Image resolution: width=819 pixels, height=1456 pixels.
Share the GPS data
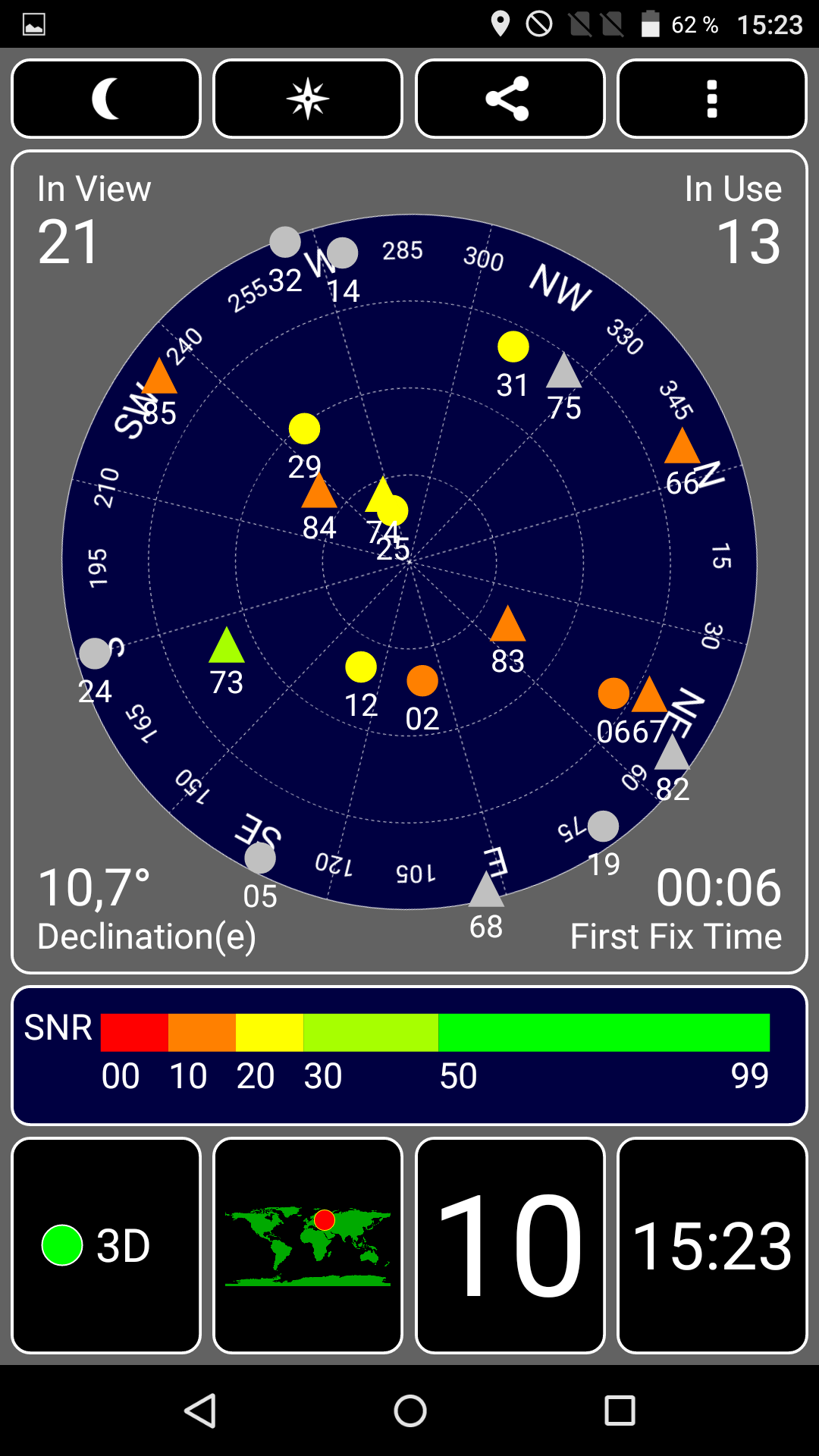[x=510, y=99]
